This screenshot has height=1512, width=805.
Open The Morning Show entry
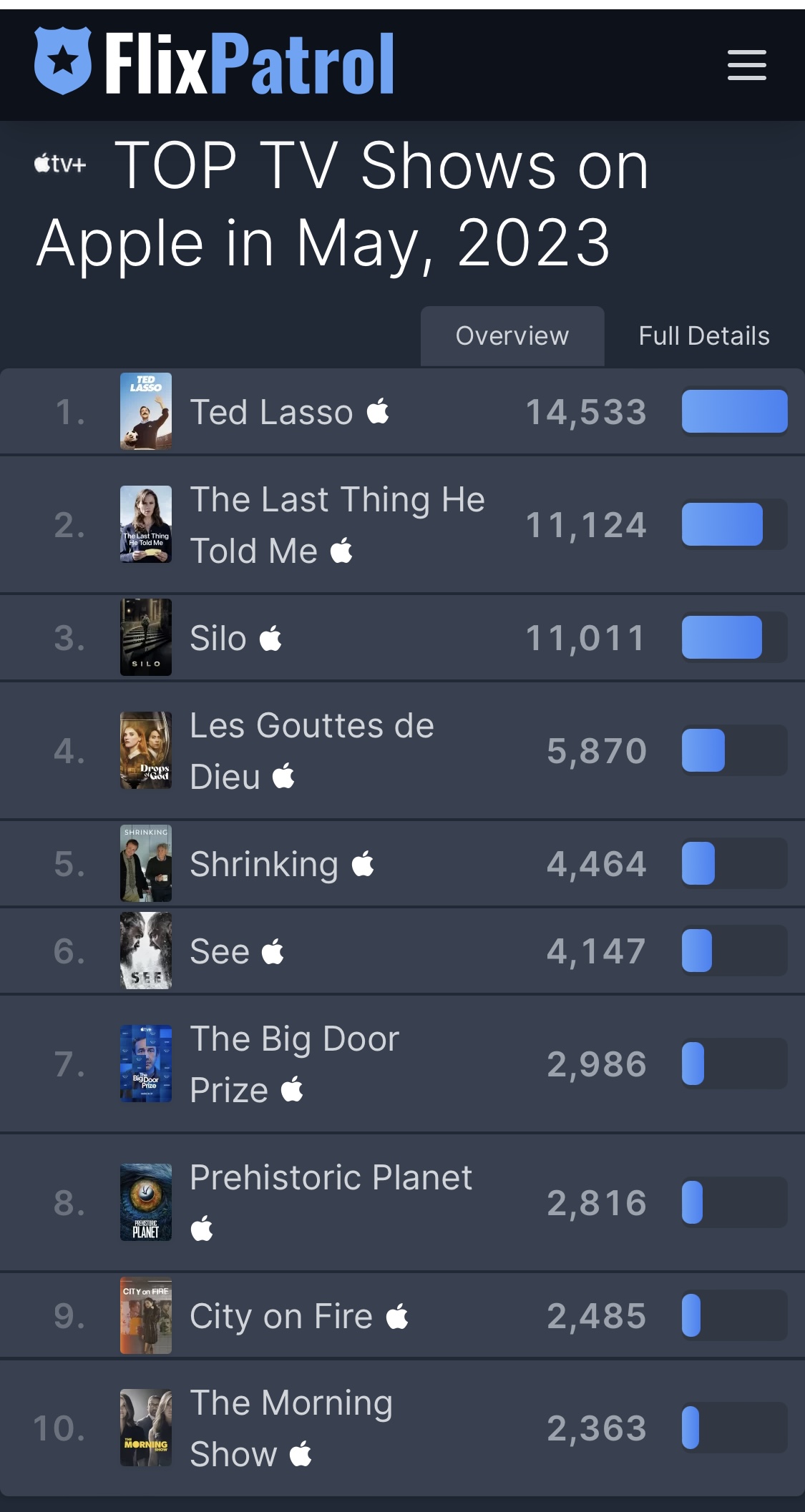pyautogui.click(x=291, y=1428)
